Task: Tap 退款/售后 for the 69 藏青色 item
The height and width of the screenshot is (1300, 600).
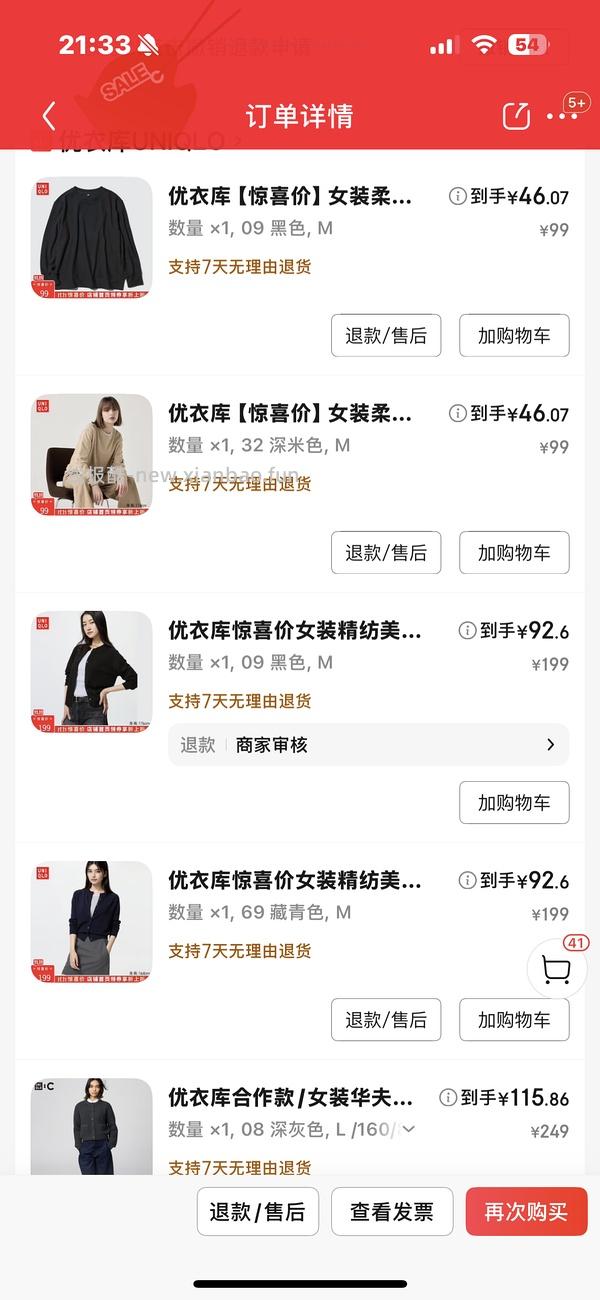Action: [x=386, y=1020]
